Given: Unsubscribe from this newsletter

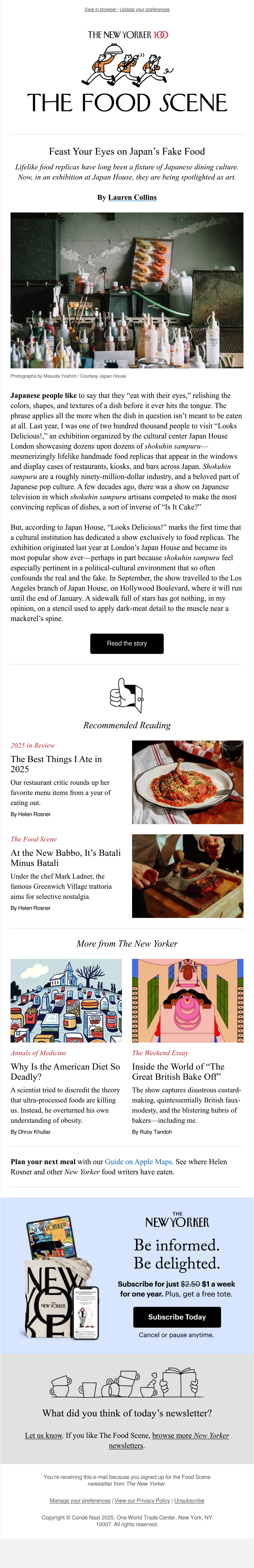Looking at the screenshot, I should click(189, 1500).
